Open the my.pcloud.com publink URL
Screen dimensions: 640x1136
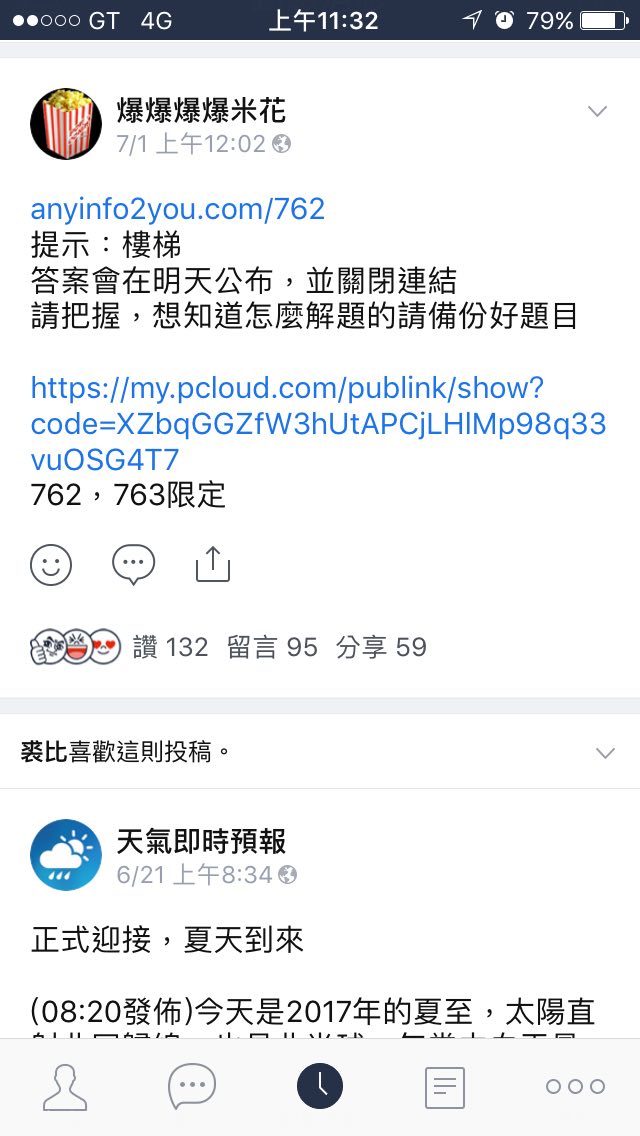(317, 423)
